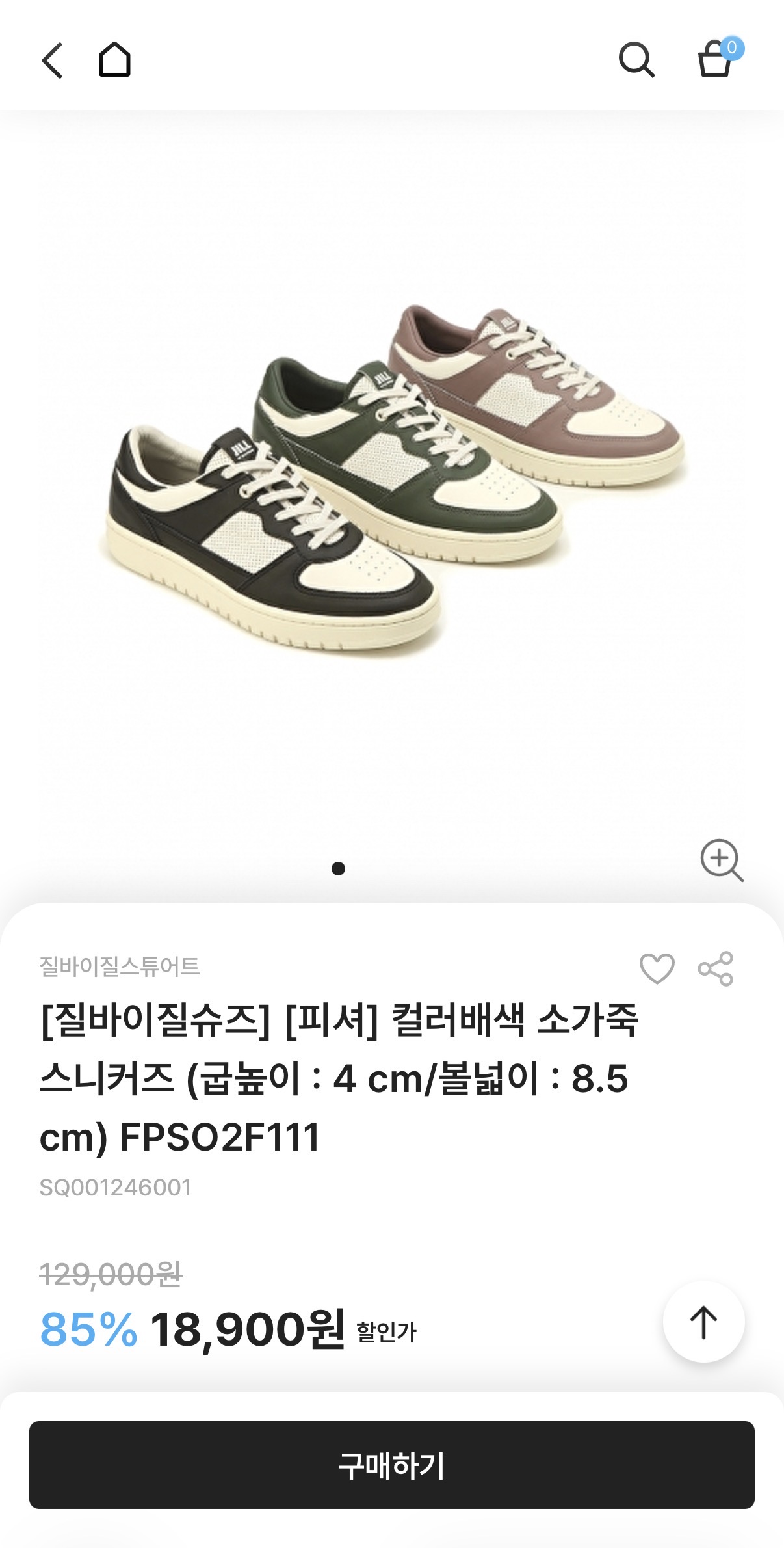Open 질바이질스튜어트 brand link
784x1548 pixels.
[120, 967]
